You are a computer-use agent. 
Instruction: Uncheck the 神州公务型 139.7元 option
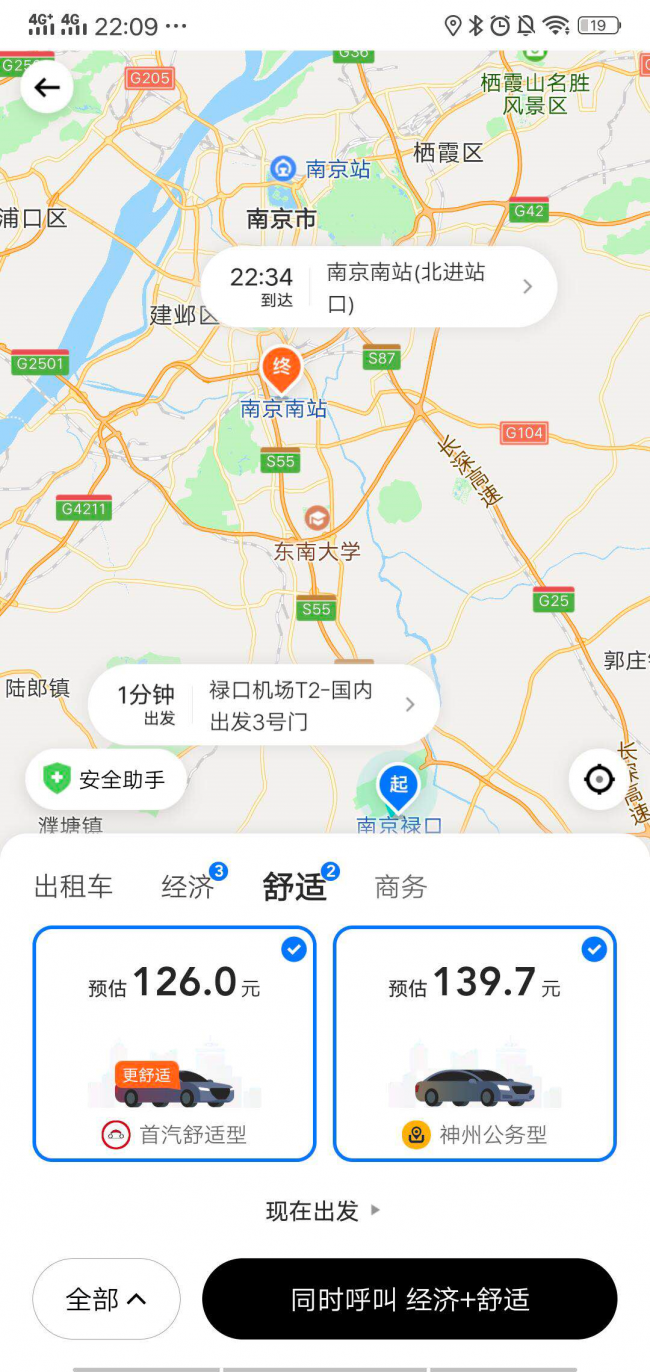pyautogui.click(x=475, y=1043)
